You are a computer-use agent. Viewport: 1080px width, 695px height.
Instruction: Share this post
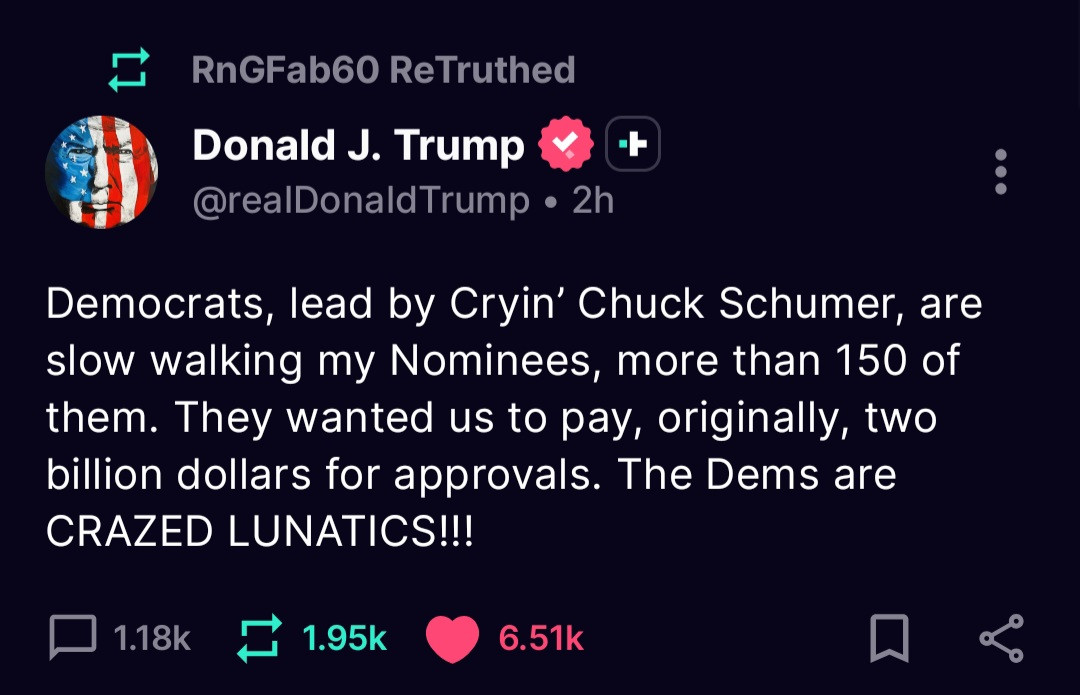(1000, 639)
